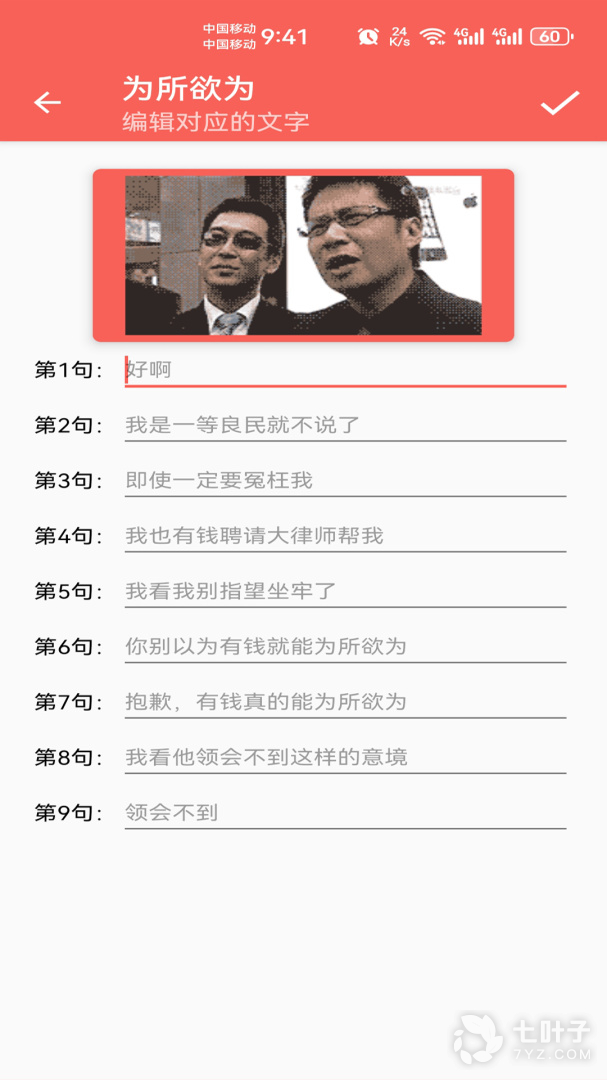
Task: Go back with the arrow icon
Action: pyautogui.click(x=48, y=103)
